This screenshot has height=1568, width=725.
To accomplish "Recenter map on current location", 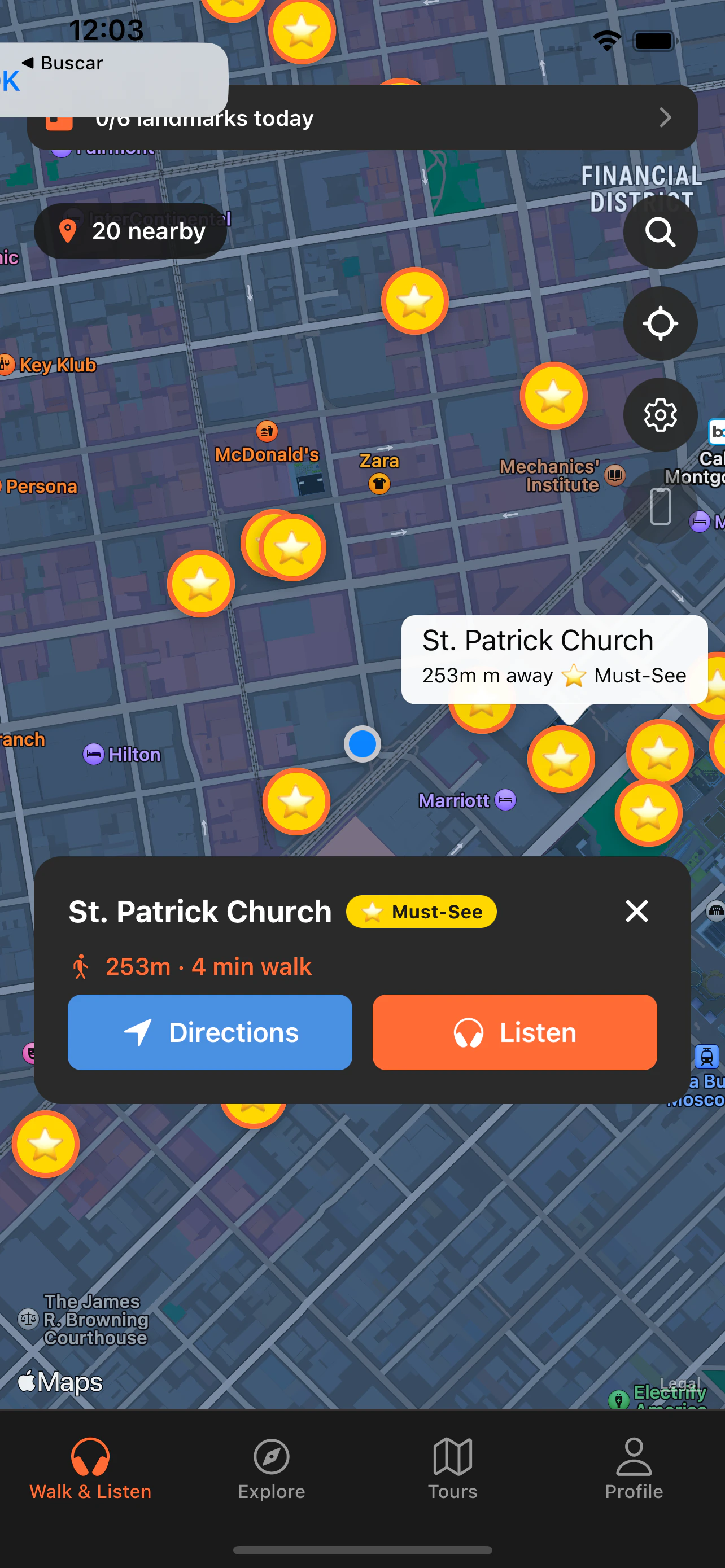I will [660, 323].
